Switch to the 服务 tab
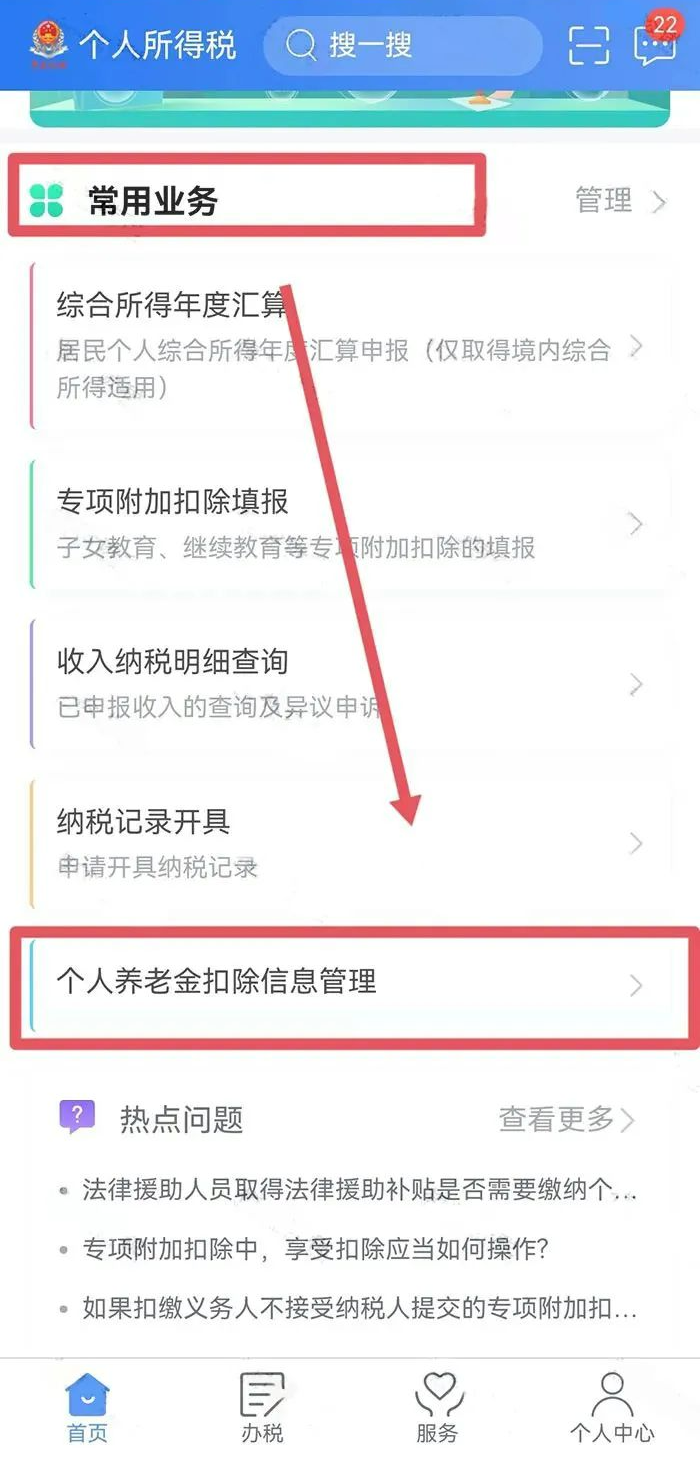Image resolution: width=700 pixels, height=1458 pixels. (x=437, y=1407)
